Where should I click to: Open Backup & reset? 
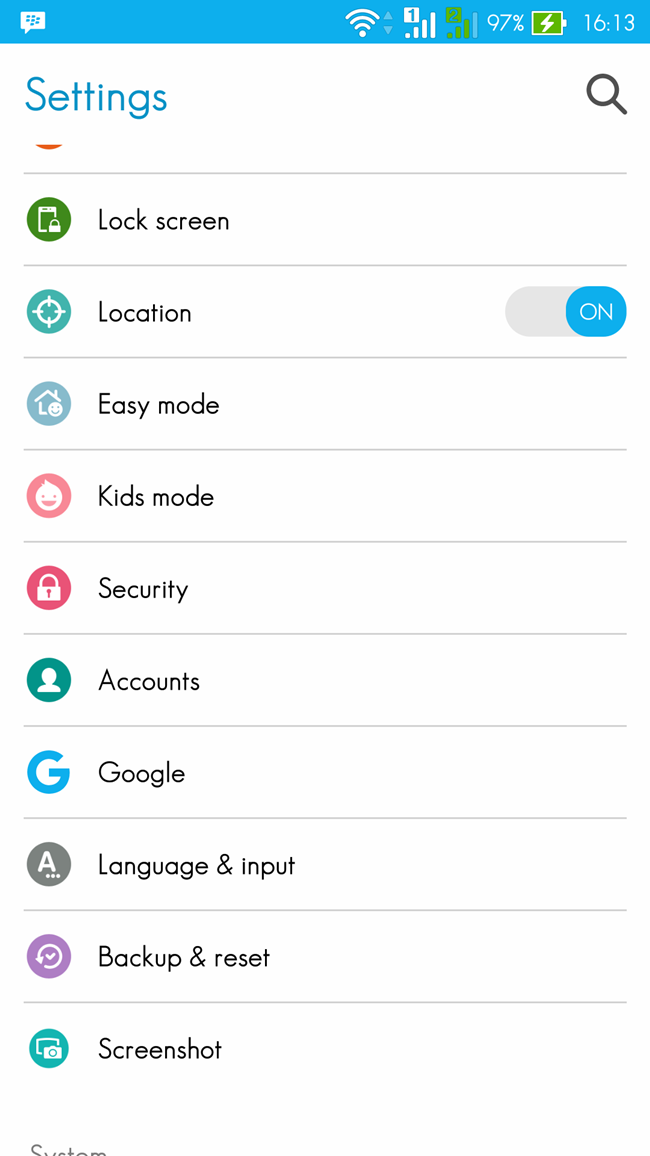pos(325,957)
